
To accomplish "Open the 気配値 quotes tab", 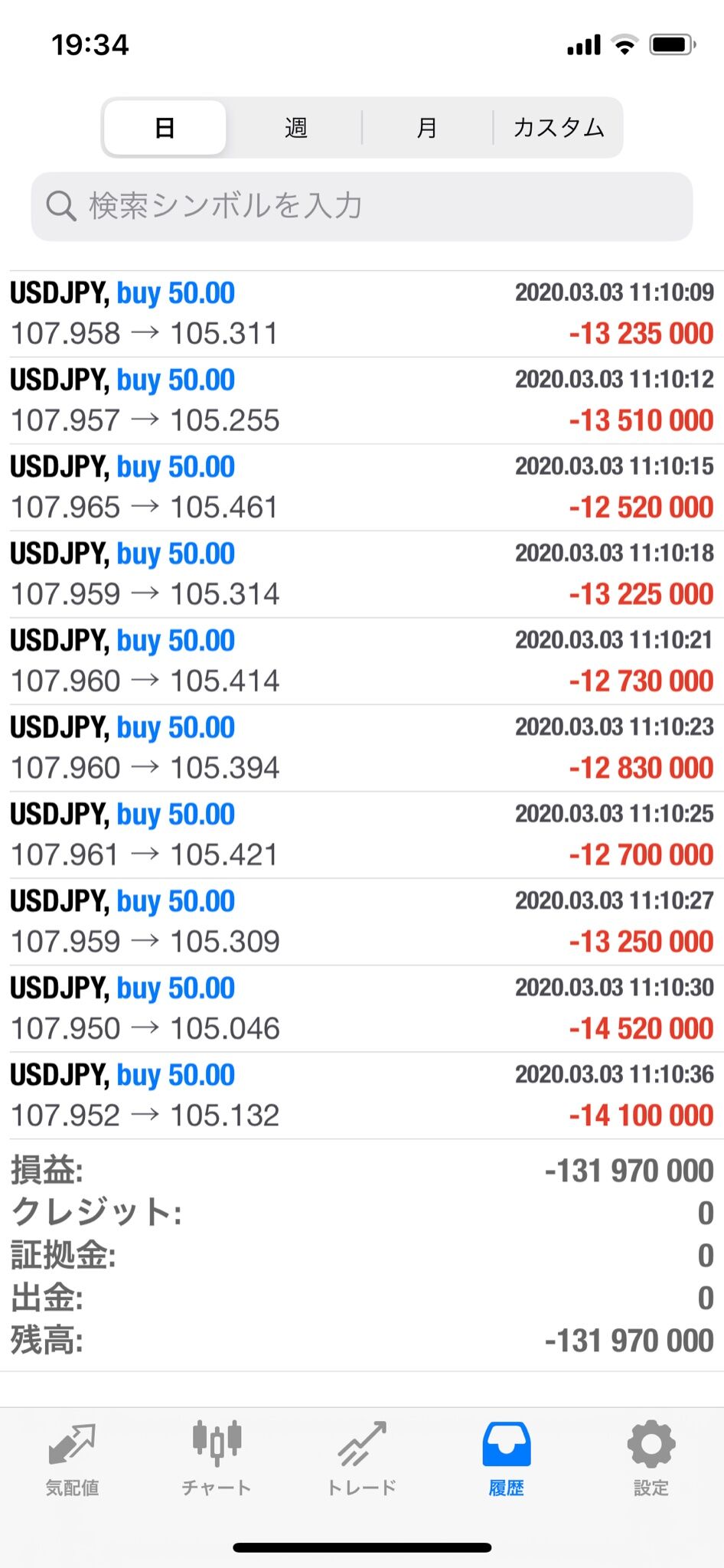I will [72, 1459].
